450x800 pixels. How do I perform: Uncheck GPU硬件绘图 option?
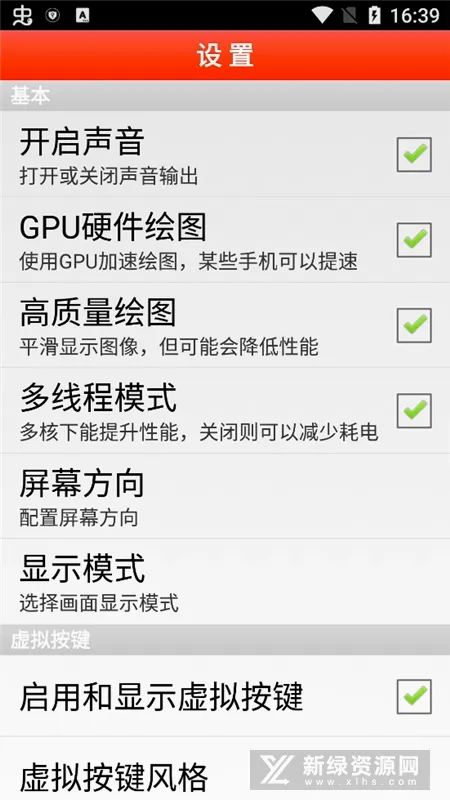pos(414,239)
